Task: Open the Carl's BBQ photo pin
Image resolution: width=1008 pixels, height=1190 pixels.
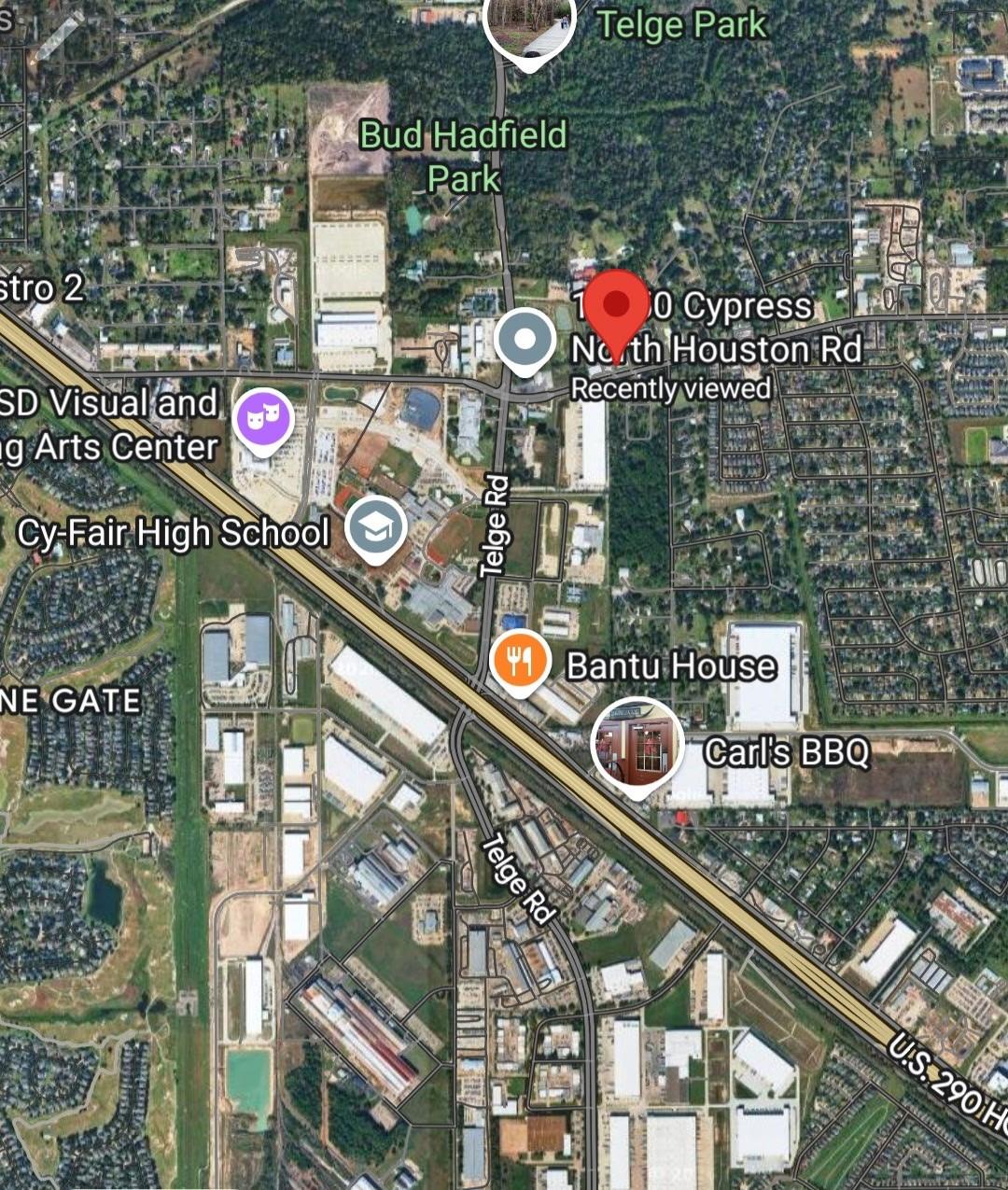Action: pos(637,744)
